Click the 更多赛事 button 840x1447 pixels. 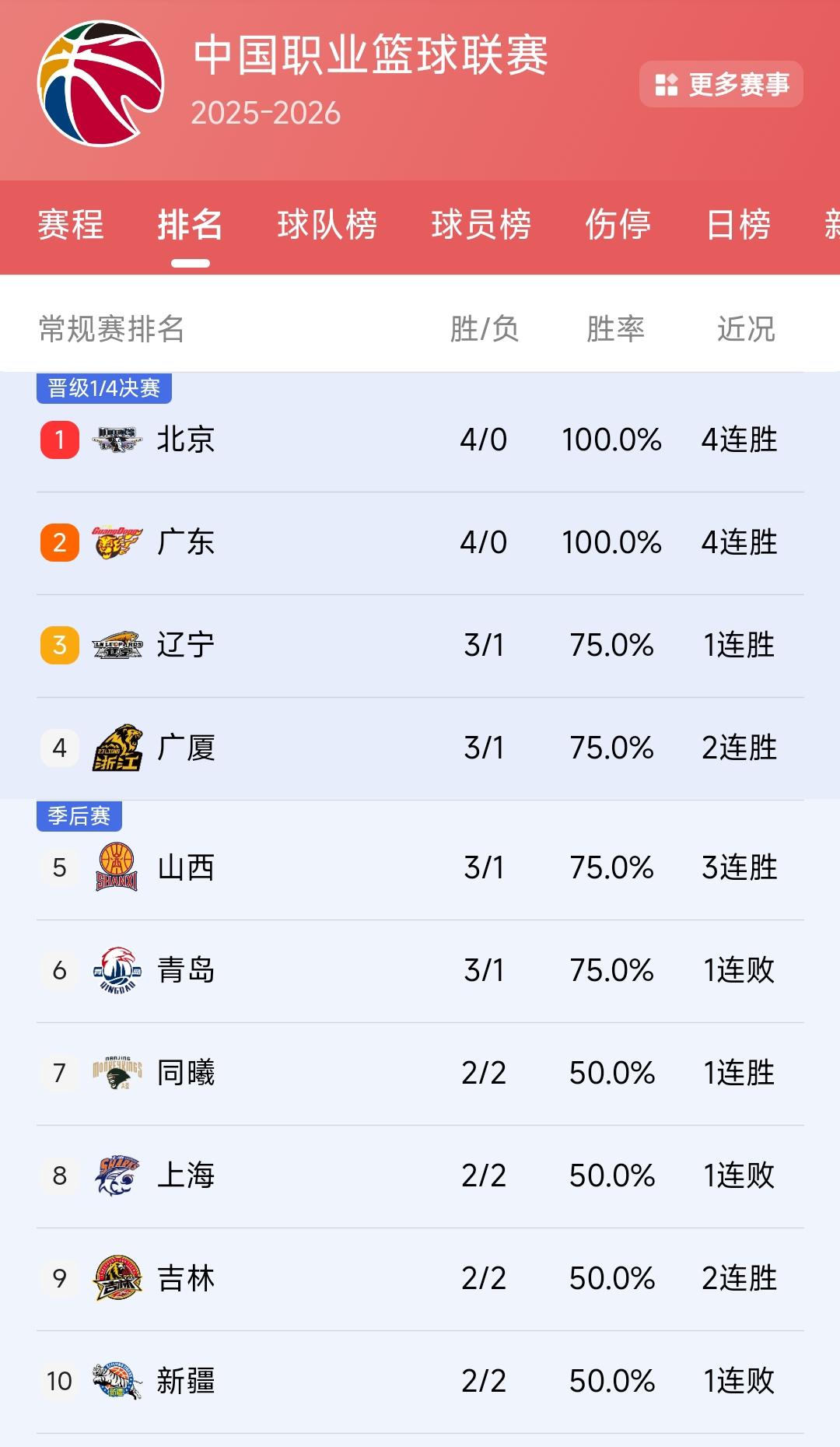pyautogui.click(x=722, y=85)
